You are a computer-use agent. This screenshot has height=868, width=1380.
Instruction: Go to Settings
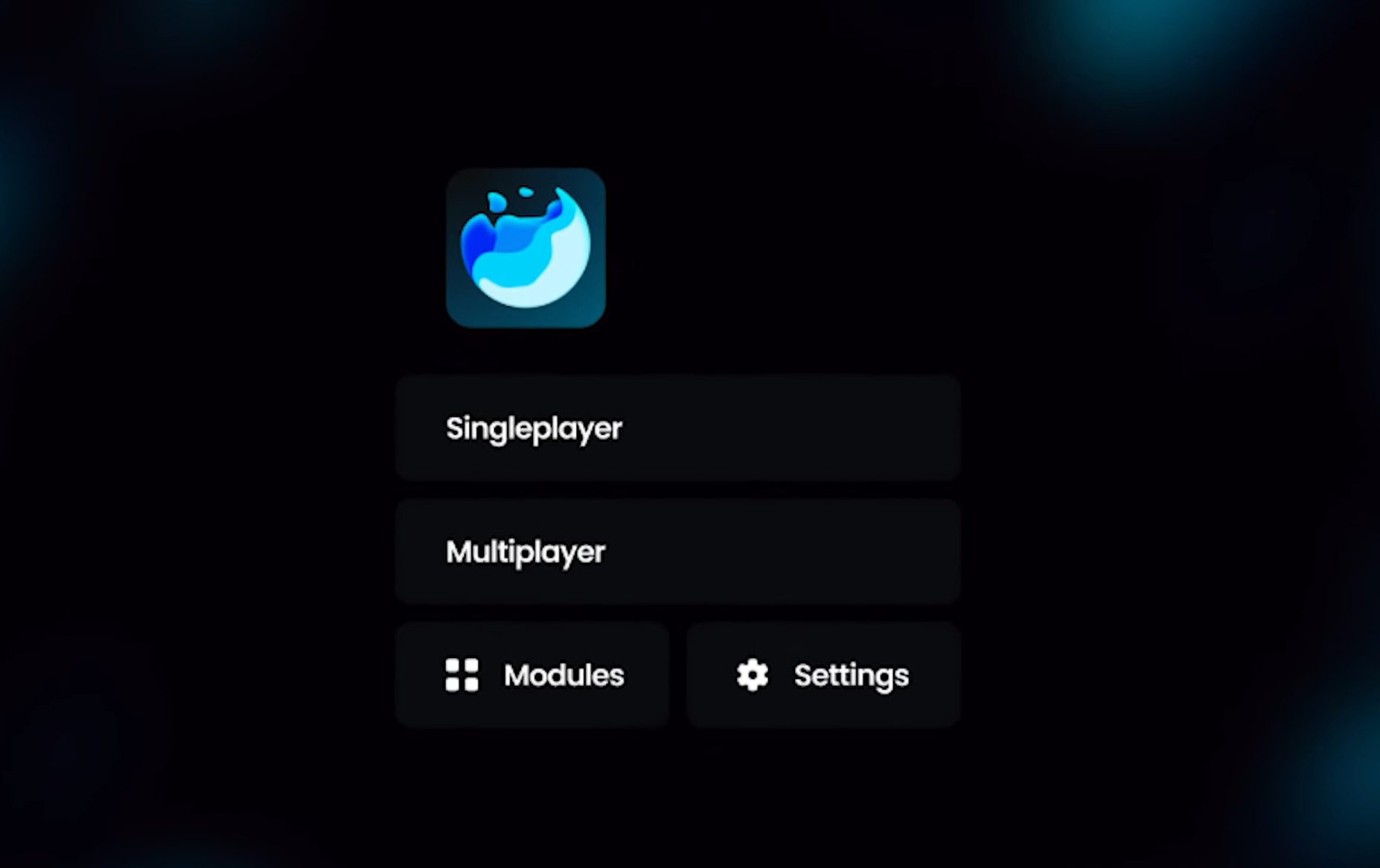pos(823,675)
